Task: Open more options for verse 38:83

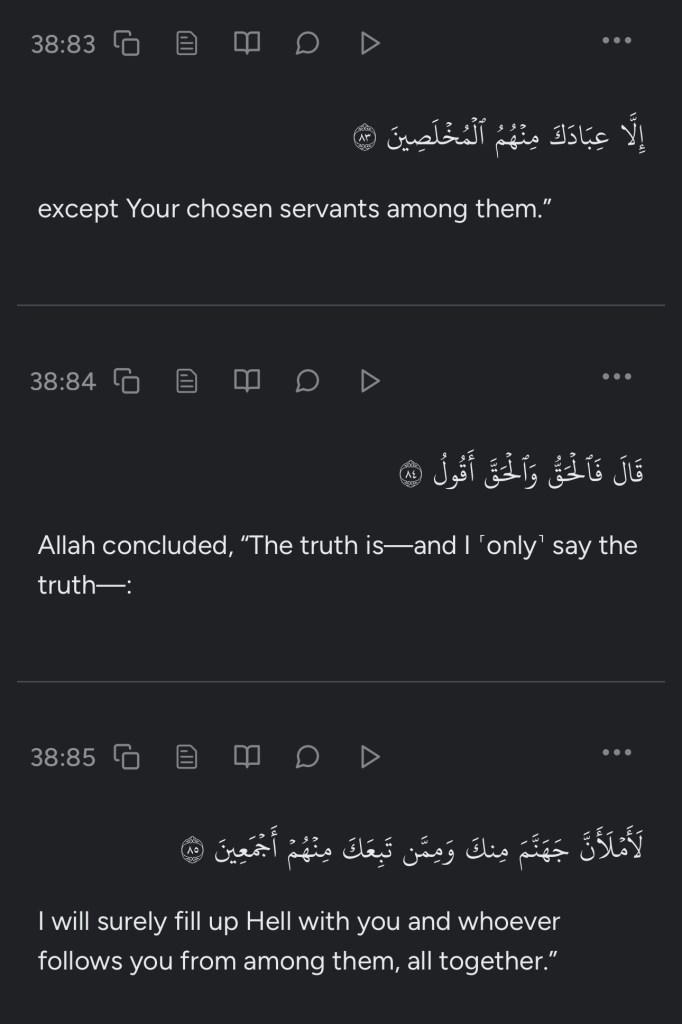Action: click(x=617, y=41)
